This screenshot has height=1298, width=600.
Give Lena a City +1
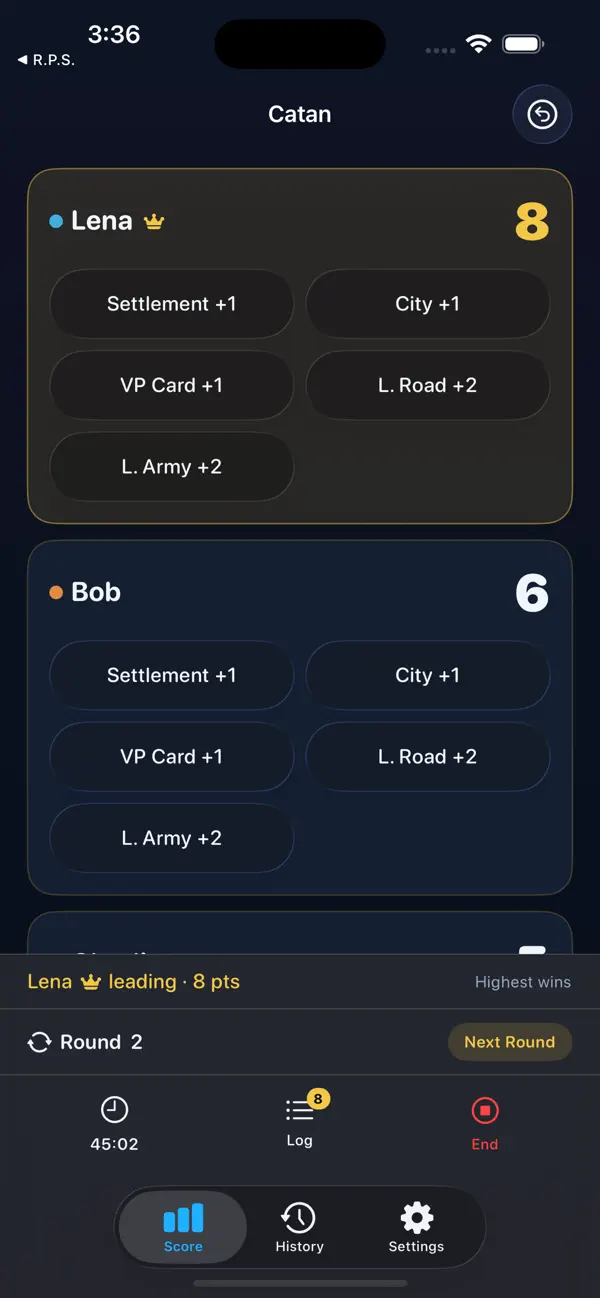427,304
